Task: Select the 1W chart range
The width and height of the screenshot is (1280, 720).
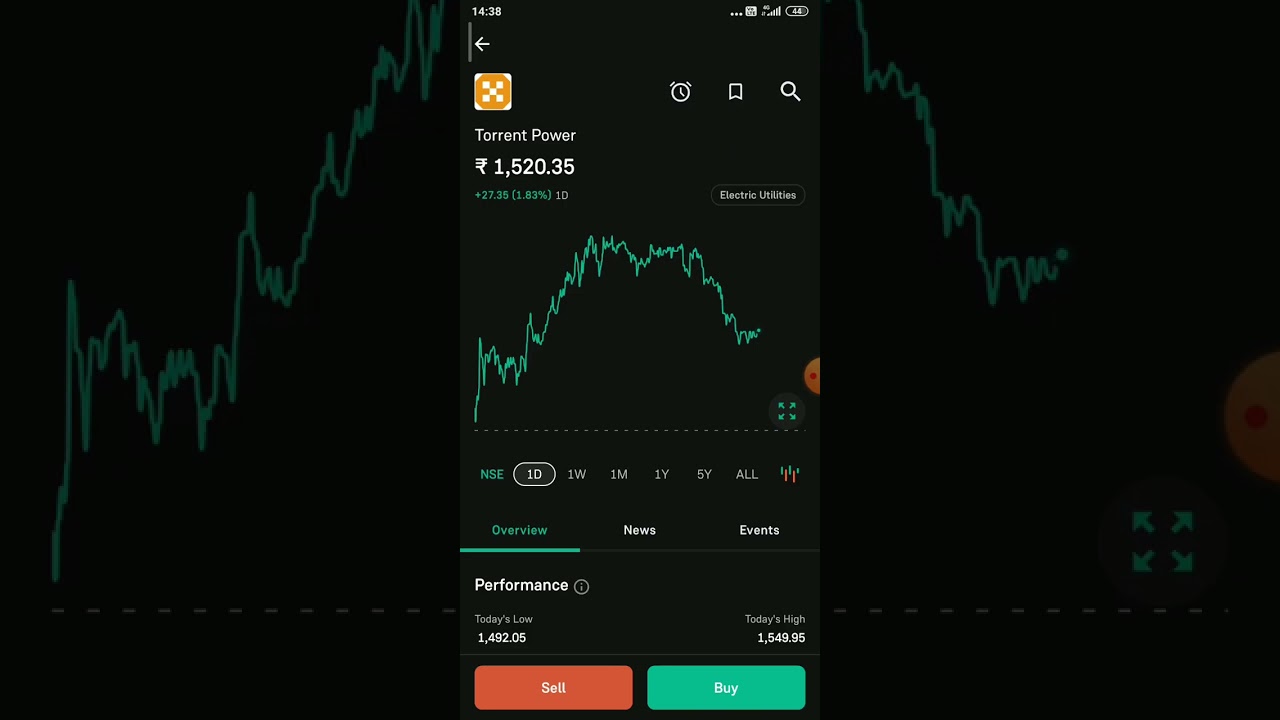Action: click(x=576, y=474)
